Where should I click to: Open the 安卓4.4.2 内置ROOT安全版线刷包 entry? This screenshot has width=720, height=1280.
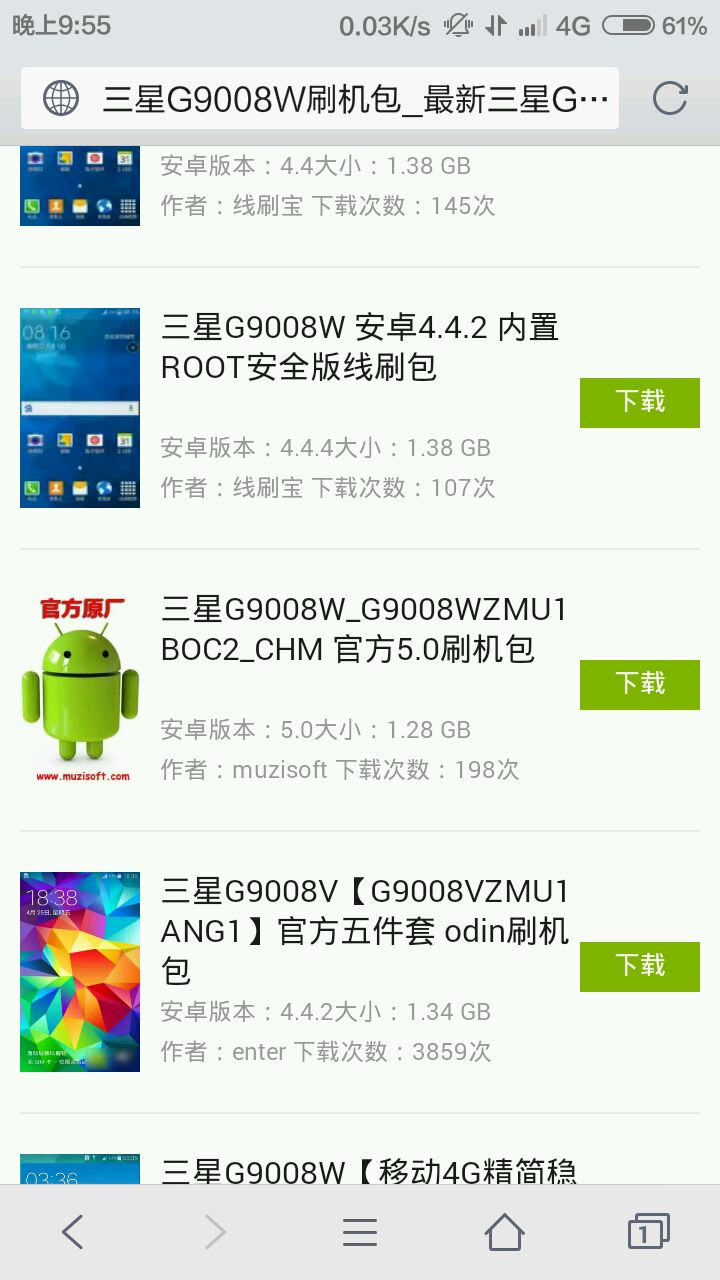pyautogui.click(x=360, y=347)
